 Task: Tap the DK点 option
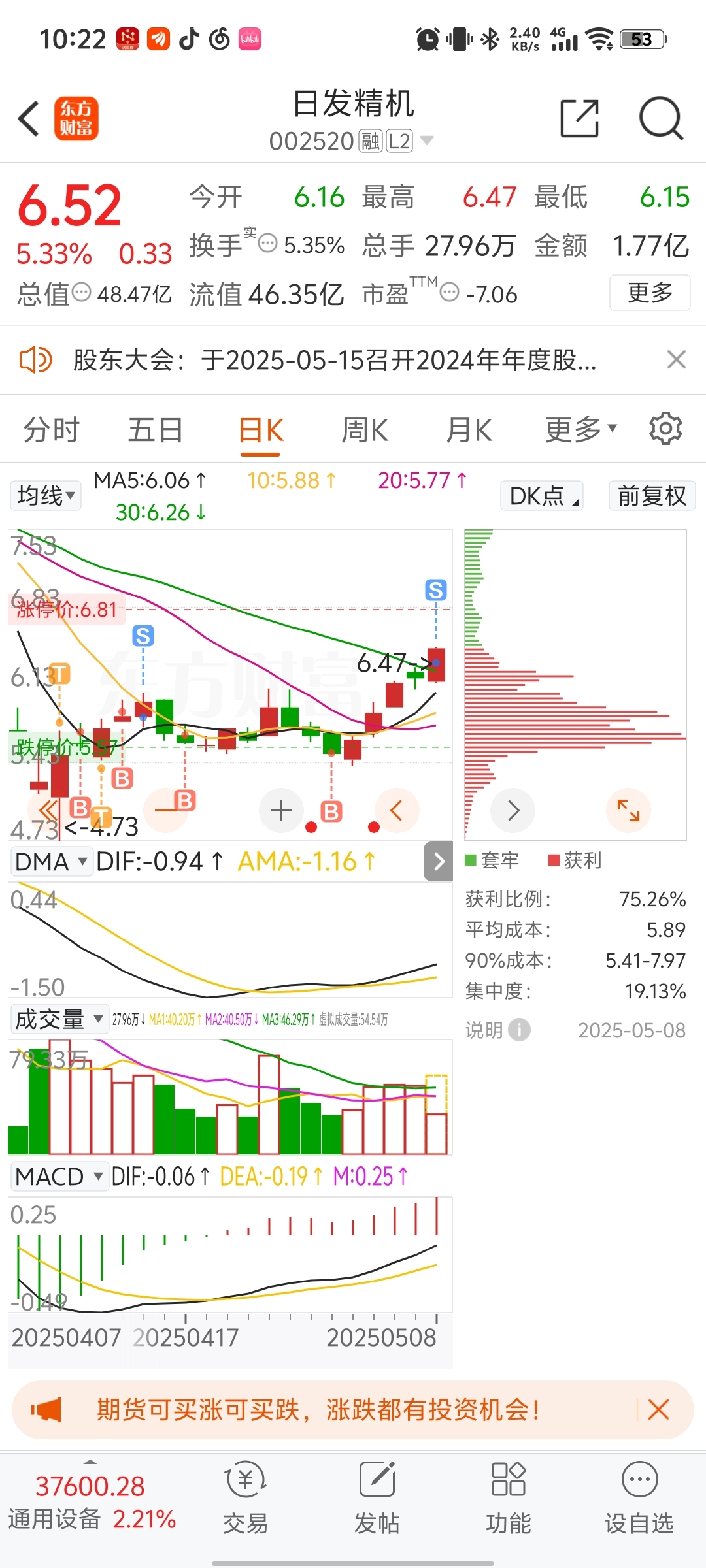541,496
